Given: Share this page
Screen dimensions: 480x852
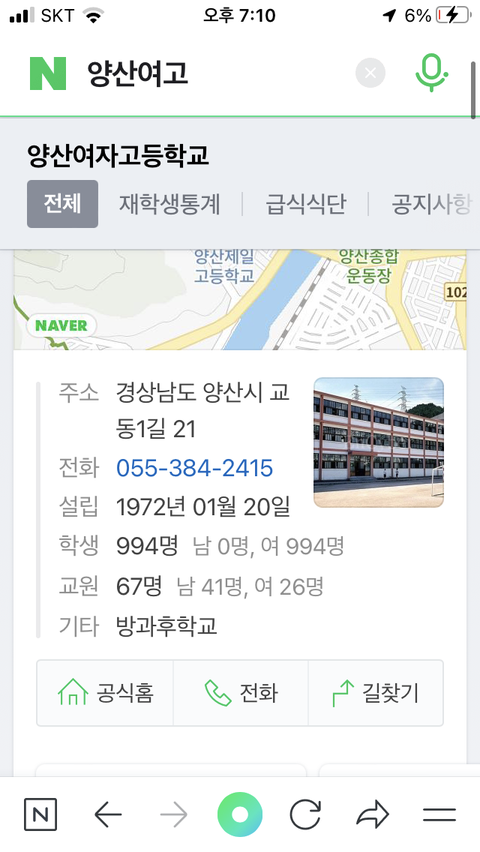Looking at the screenshot, I should [373, 815].
